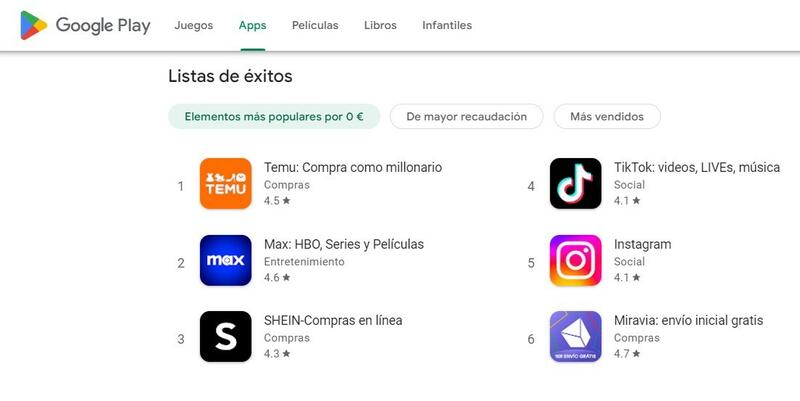View the Instagram app listing
The image size is (800, 401).
(x=642, y=244)
